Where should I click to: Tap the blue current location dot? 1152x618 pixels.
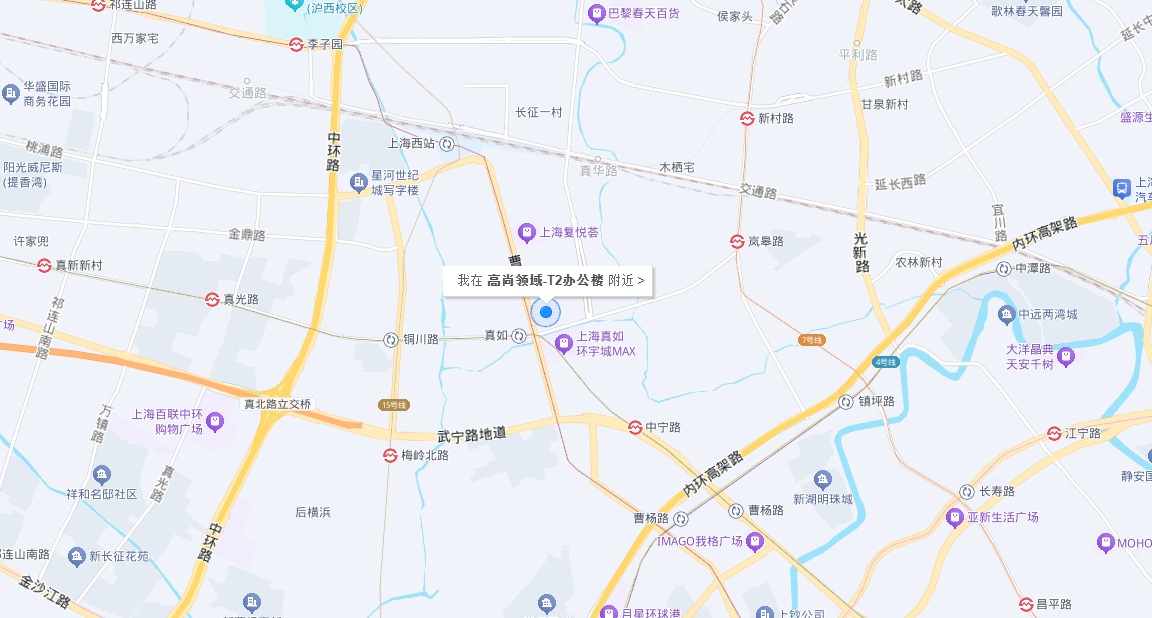[x=546, y=313]
